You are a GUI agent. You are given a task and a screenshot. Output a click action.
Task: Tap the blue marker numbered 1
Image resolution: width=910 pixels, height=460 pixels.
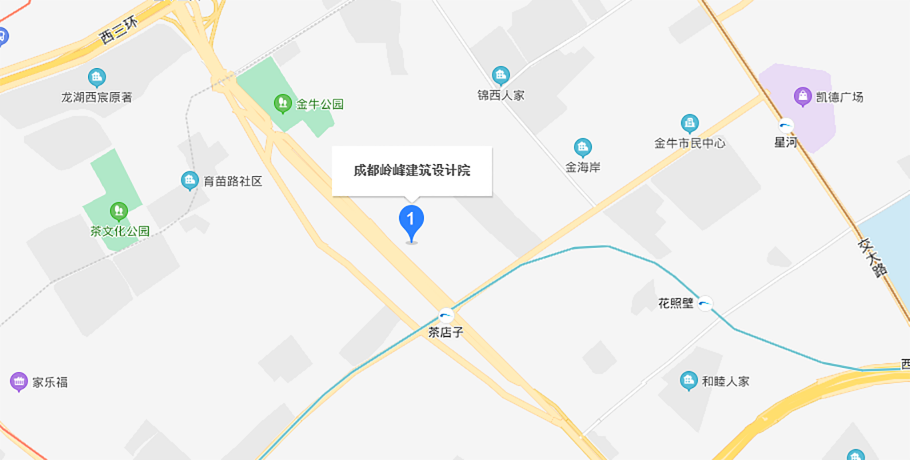[x=410, y=221]
